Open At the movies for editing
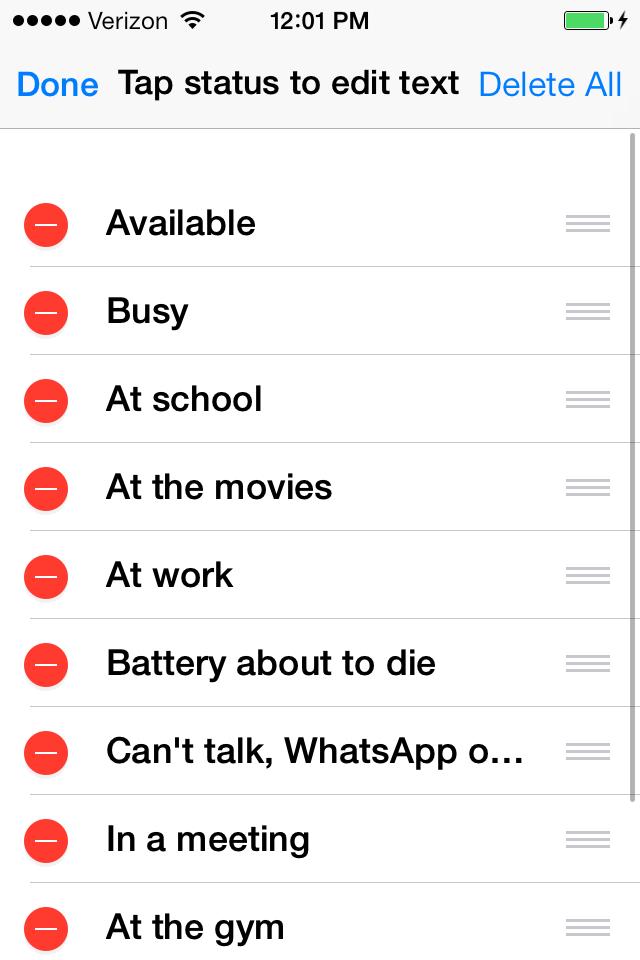Viewport: 640px width, 960px height. coord(219,487)
